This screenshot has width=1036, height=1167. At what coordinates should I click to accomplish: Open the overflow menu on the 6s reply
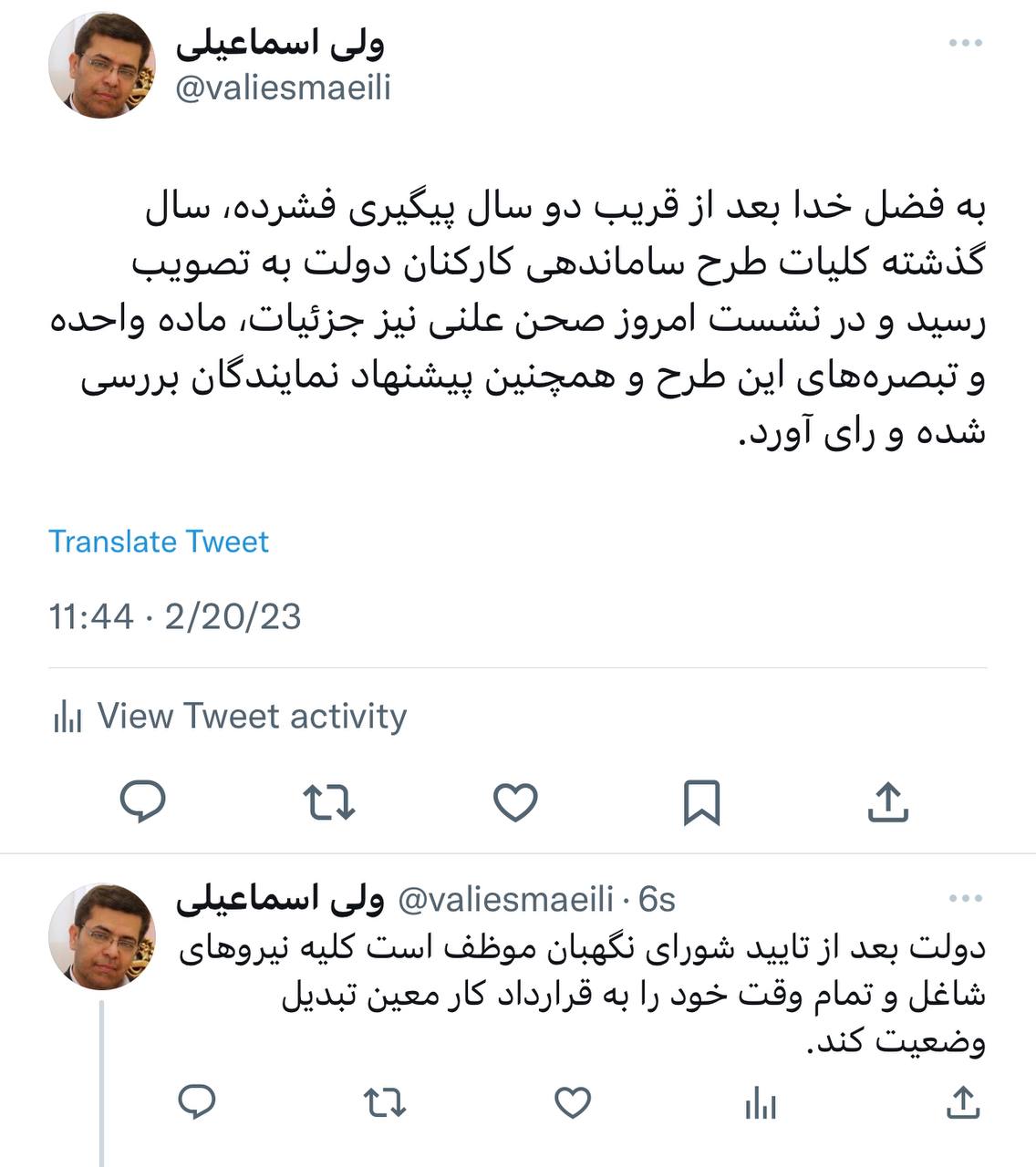click(966, 899)
